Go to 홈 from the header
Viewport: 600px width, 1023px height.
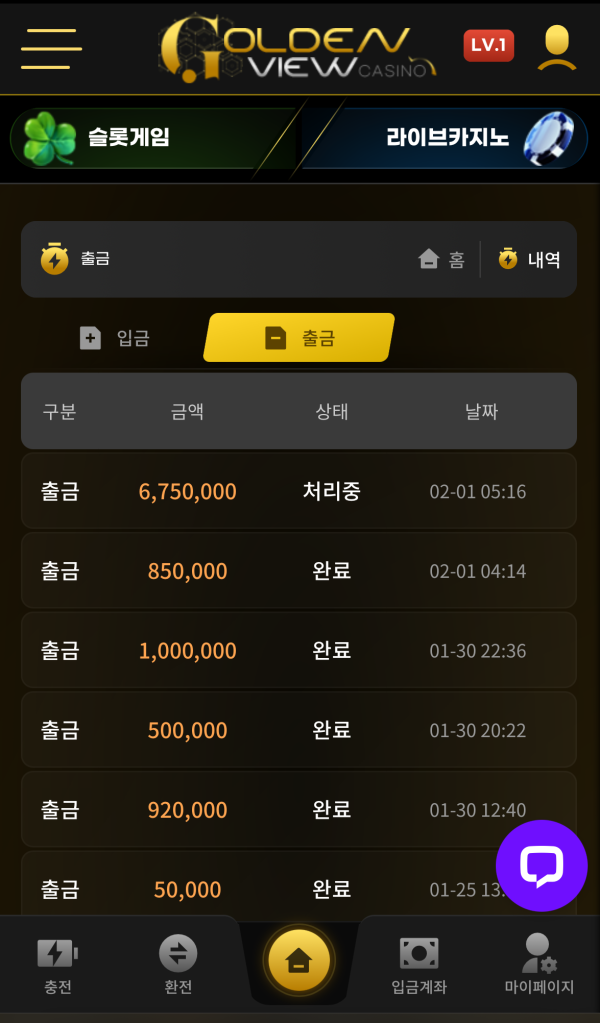(441, 260)
